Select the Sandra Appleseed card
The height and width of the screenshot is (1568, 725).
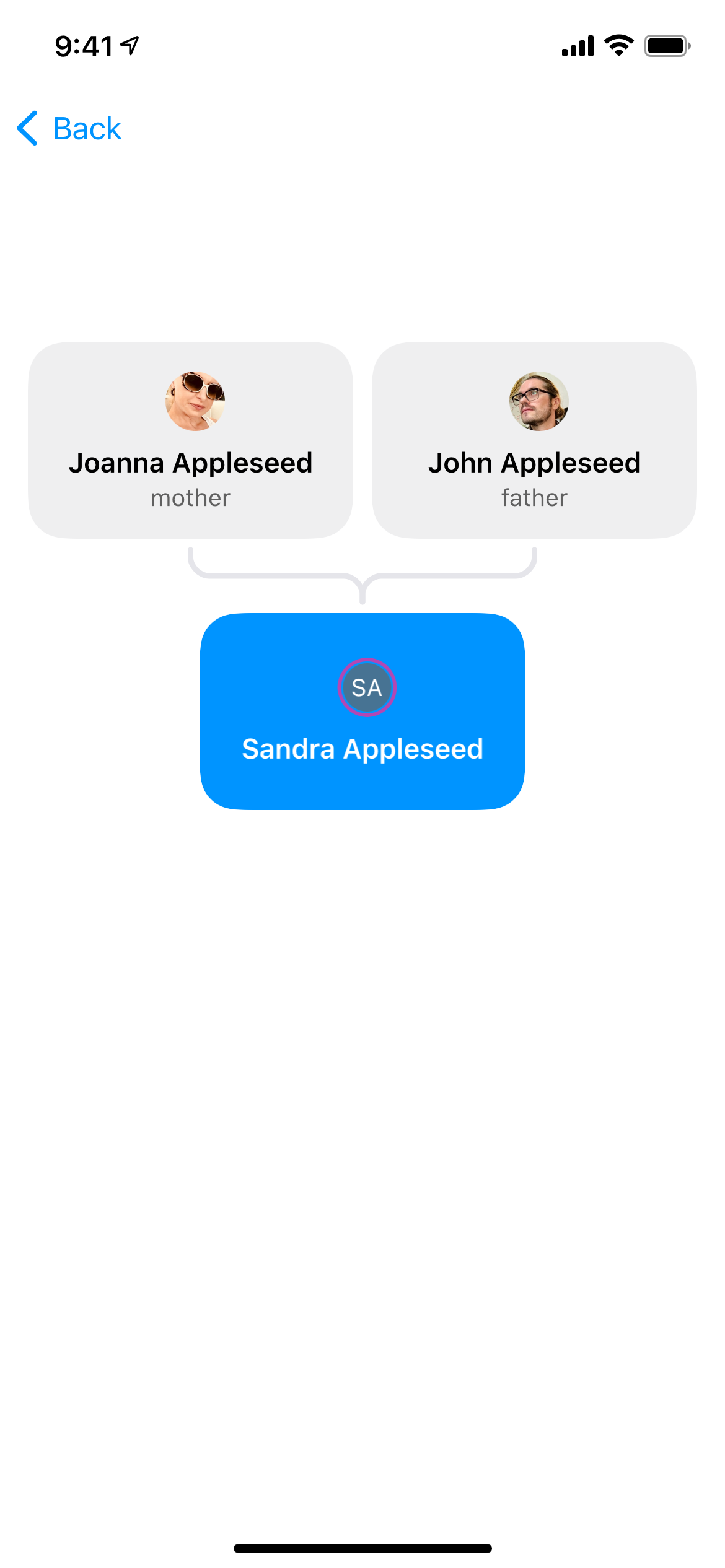coord(362,711)
